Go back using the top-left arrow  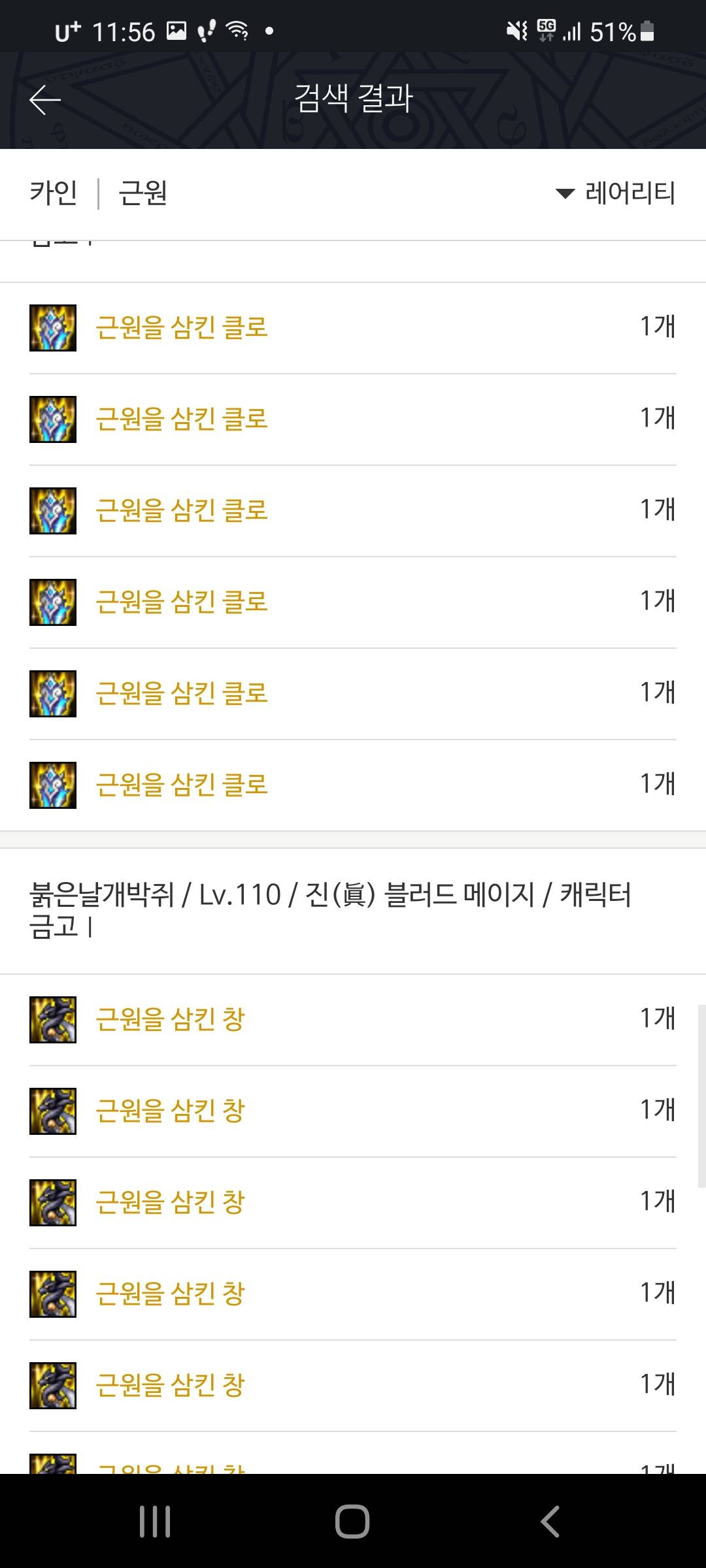coord(44,100)
